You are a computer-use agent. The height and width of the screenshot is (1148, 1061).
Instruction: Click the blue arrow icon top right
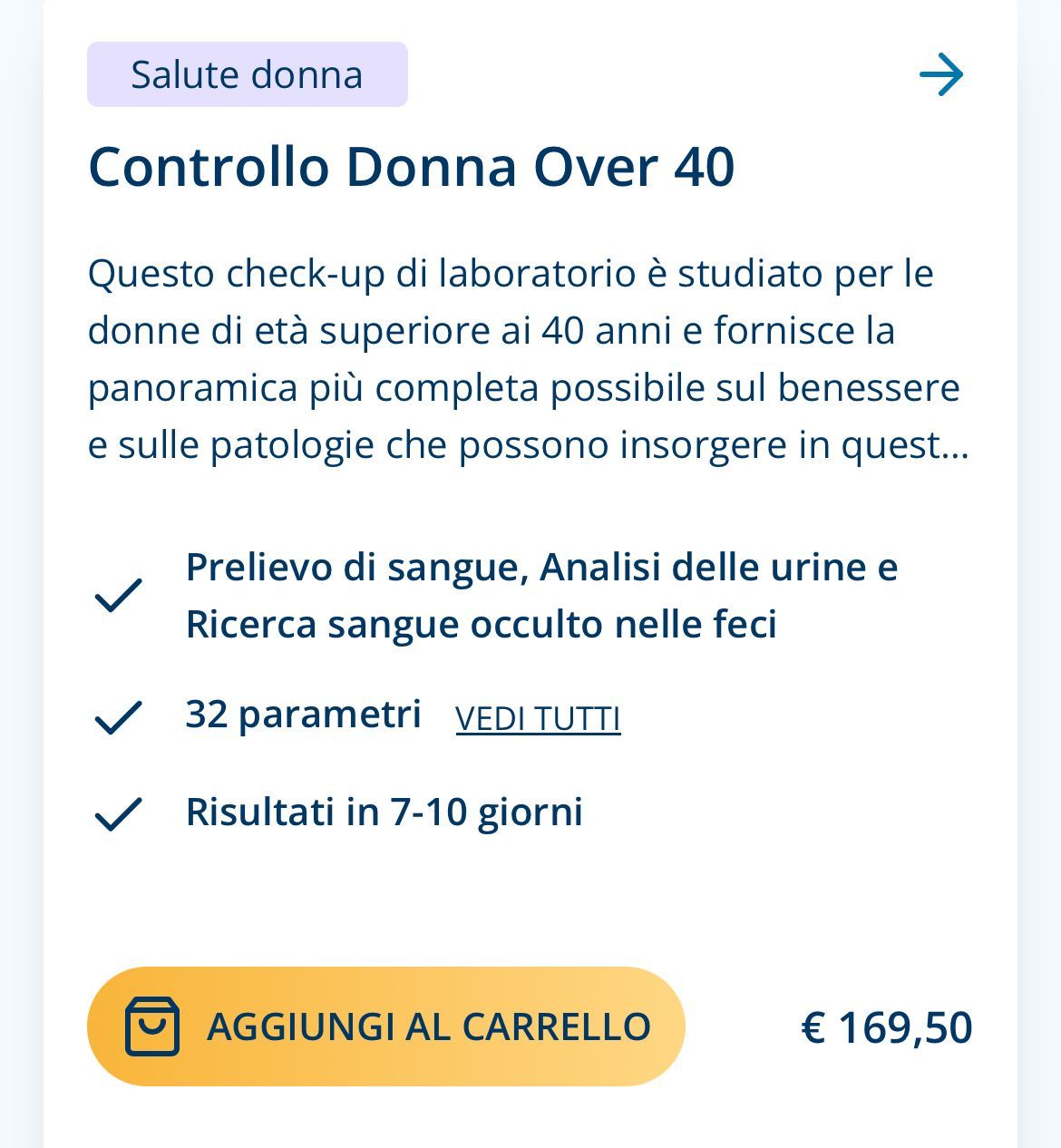(943, 75)
